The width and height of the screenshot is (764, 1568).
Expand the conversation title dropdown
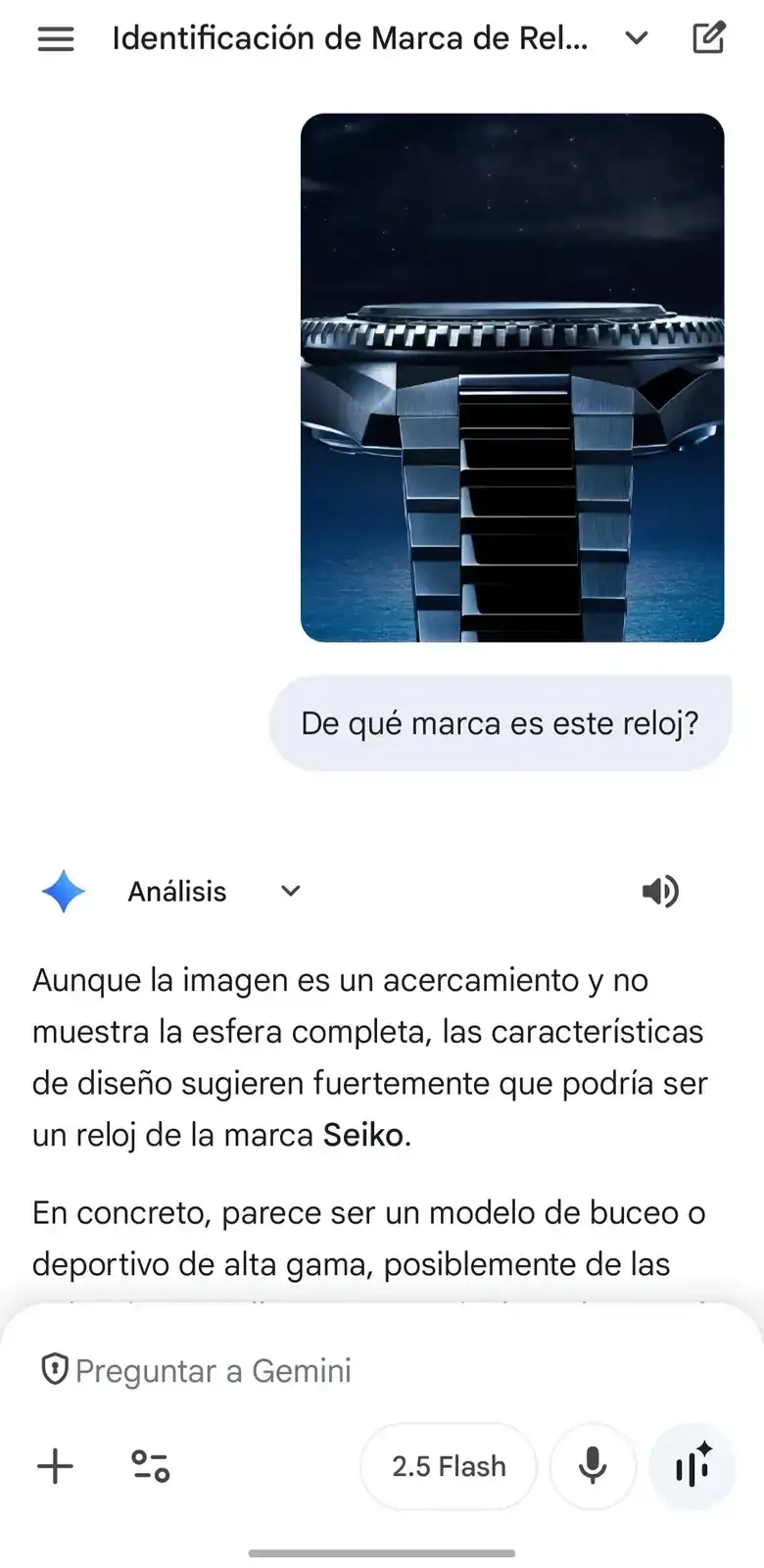click(637, 38)
